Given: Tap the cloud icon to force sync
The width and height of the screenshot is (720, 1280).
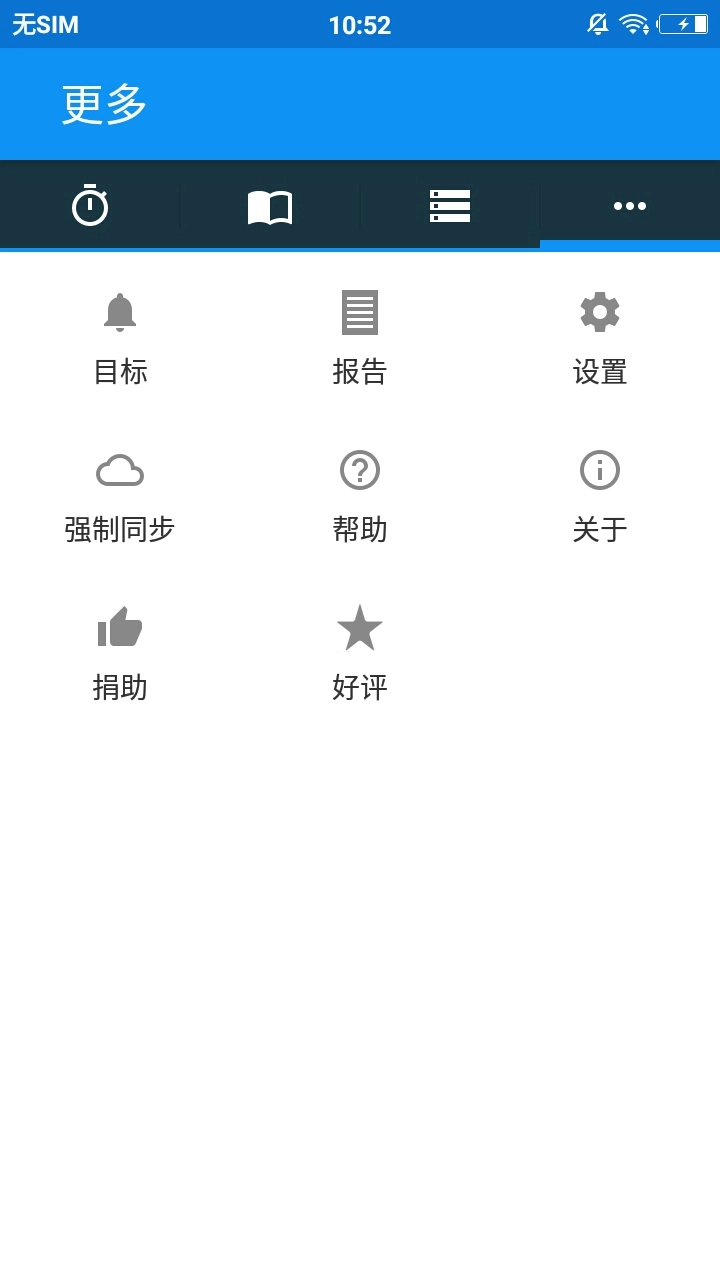Looking at the screenshot, I should click(120, 470).
